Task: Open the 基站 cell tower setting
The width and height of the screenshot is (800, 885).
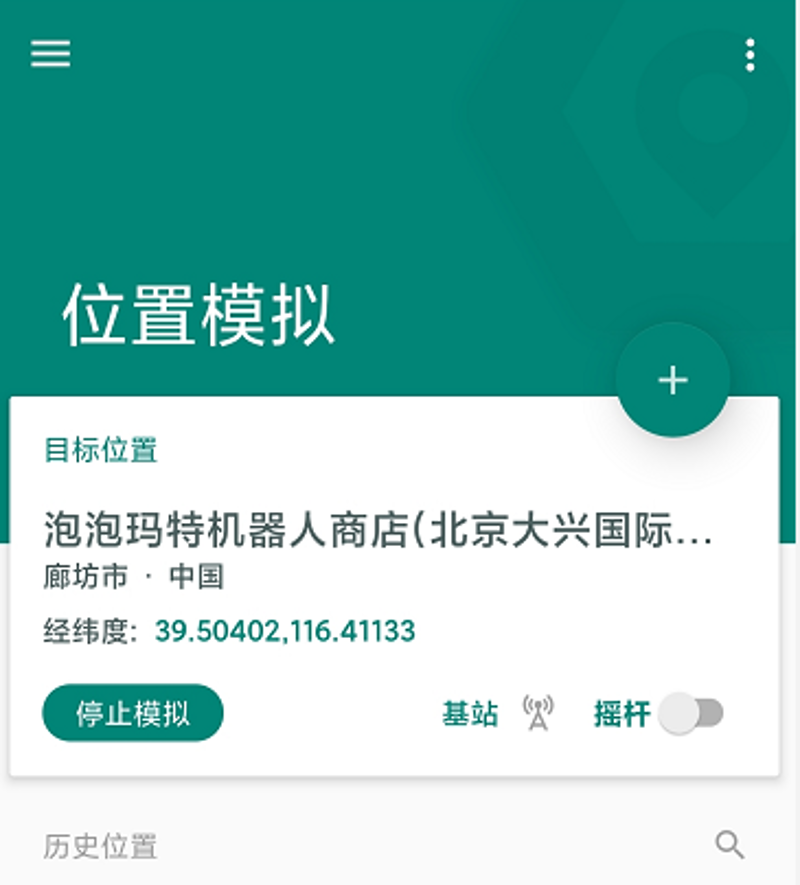Action: click(x=497, y=714)
